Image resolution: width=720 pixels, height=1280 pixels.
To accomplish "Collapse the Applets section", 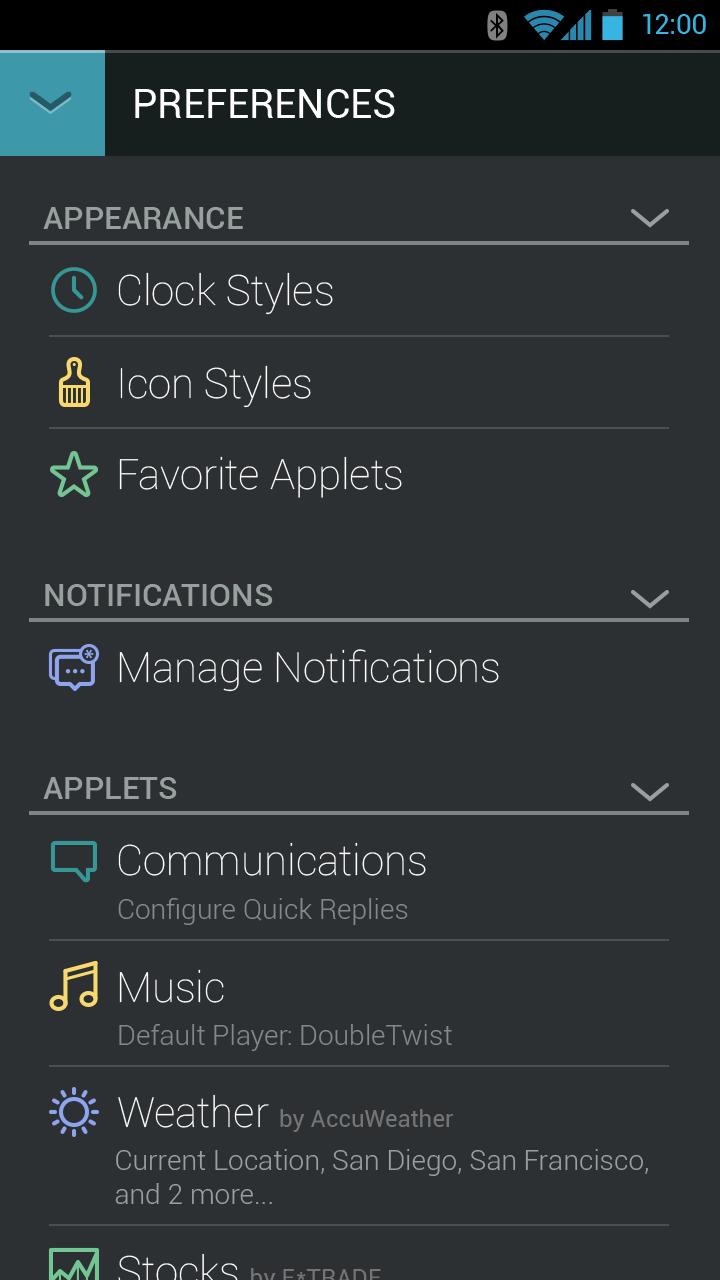I will click(x=650, y=791).
